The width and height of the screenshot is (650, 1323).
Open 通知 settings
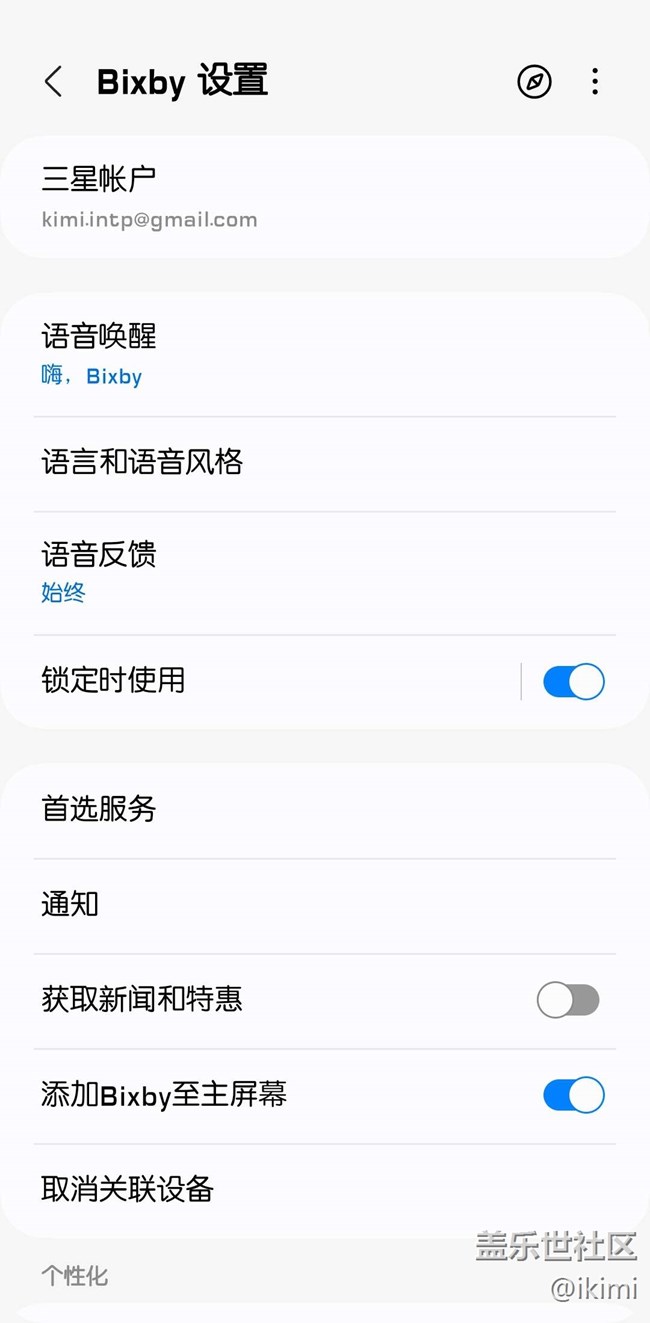[x=325, y=905]
